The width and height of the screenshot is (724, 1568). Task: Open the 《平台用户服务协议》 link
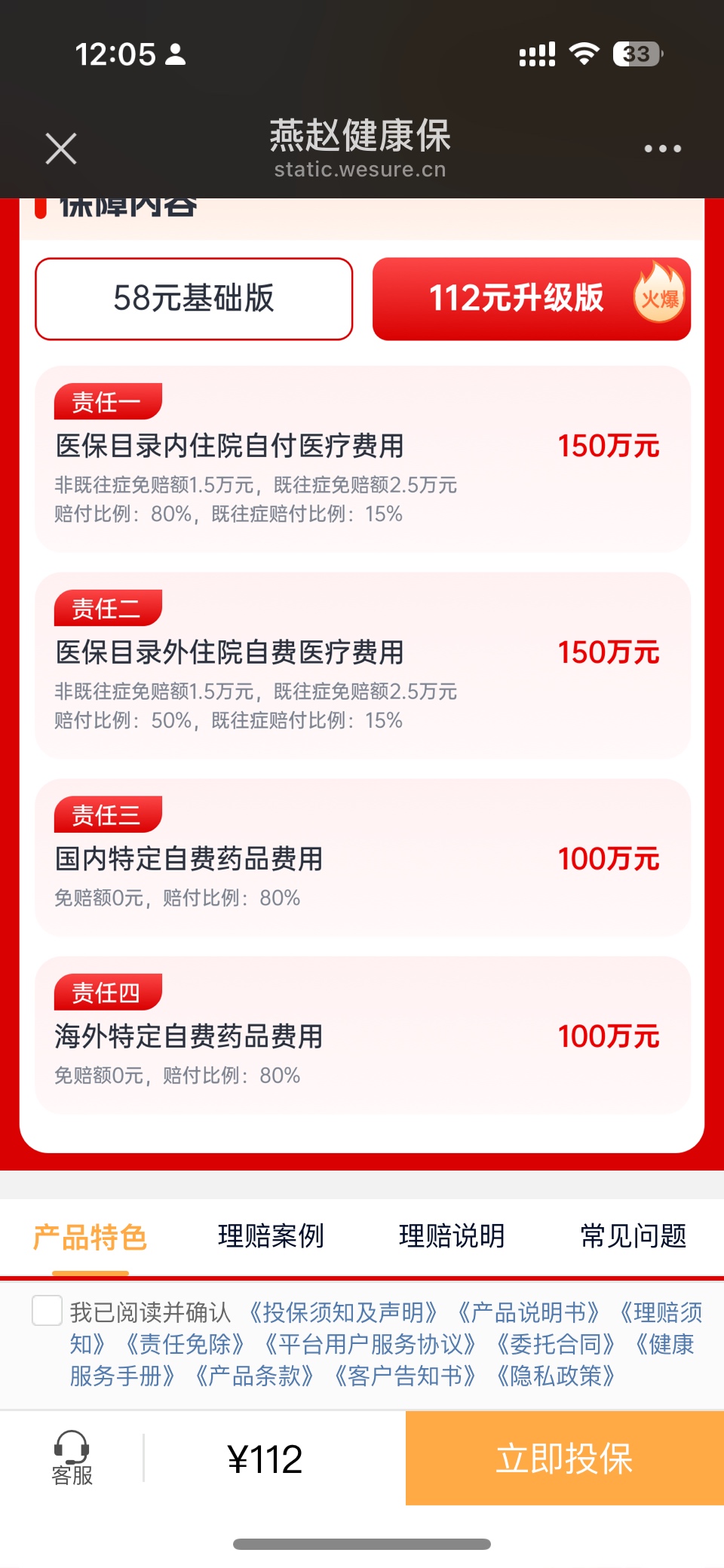tap(370, 1344)
